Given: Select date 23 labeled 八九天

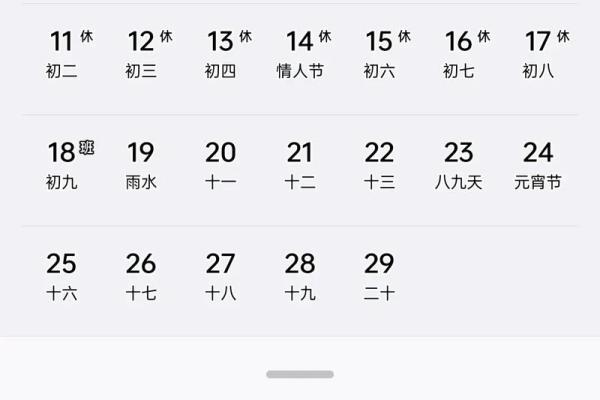Looking at the screenshot, I should 459,166.
